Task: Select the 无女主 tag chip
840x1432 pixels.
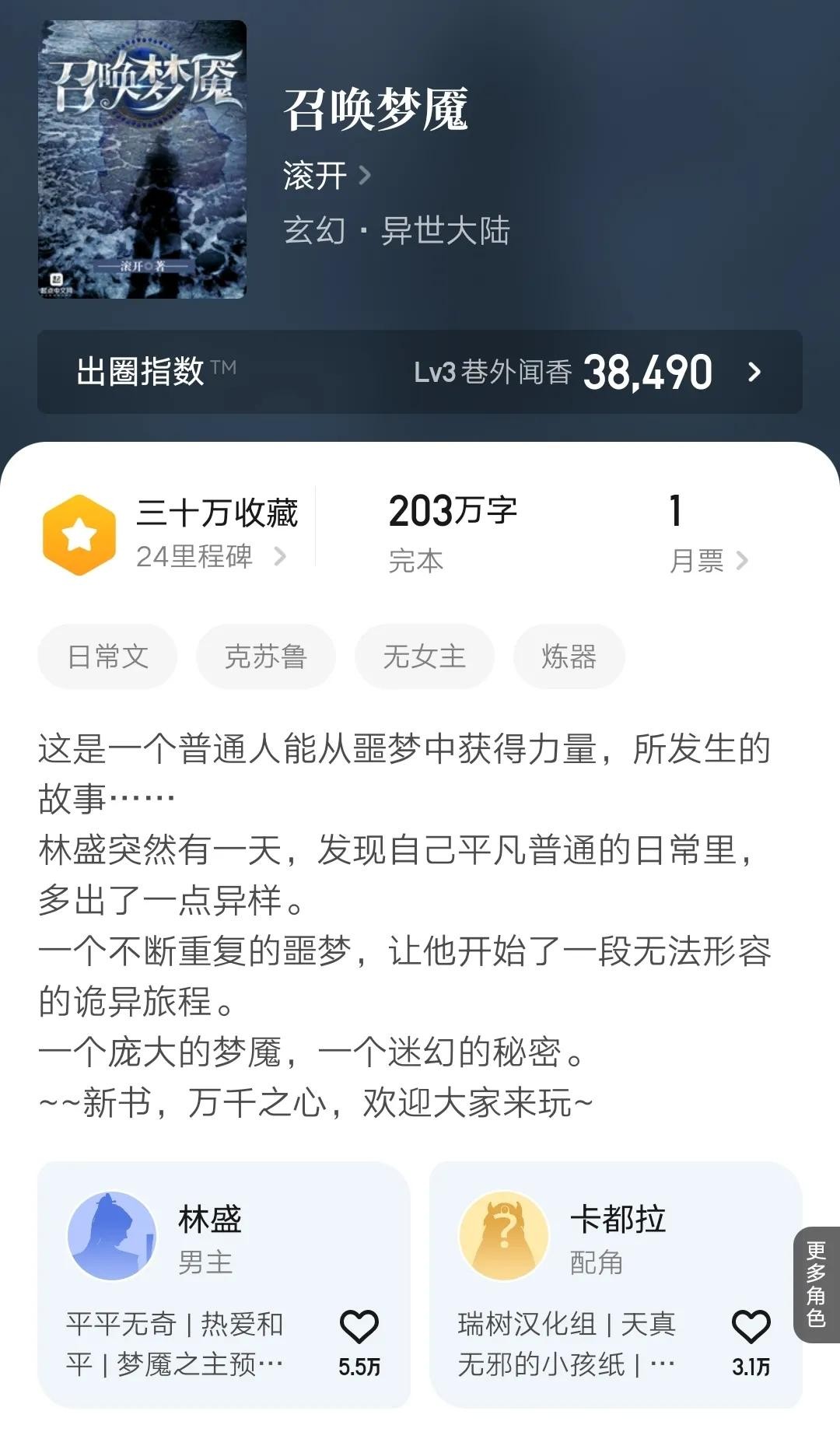Action: 424,656
